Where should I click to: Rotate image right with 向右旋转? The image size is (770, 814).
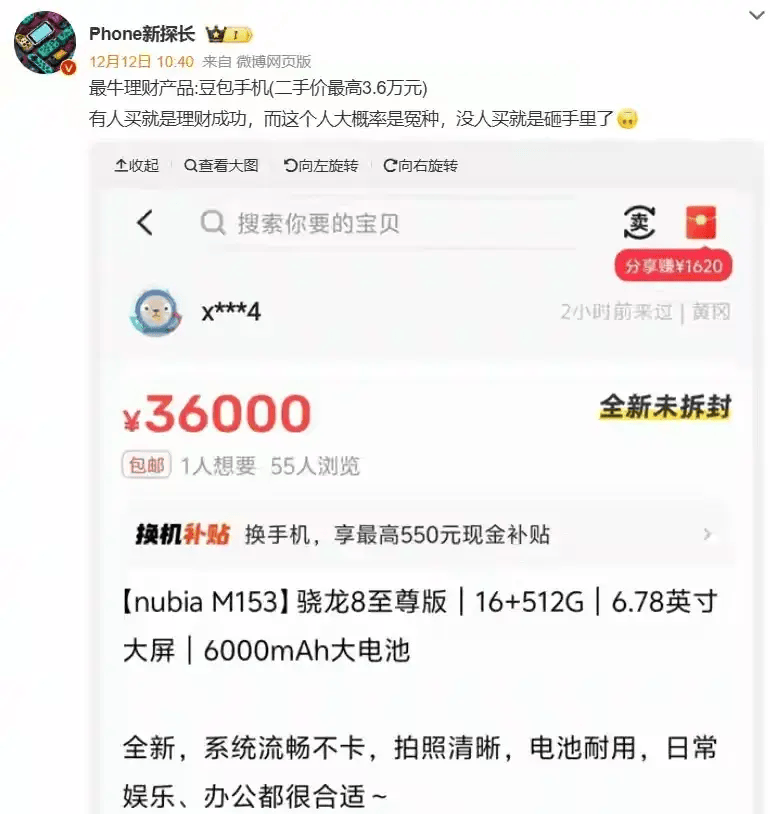click(x=420, y=166)
